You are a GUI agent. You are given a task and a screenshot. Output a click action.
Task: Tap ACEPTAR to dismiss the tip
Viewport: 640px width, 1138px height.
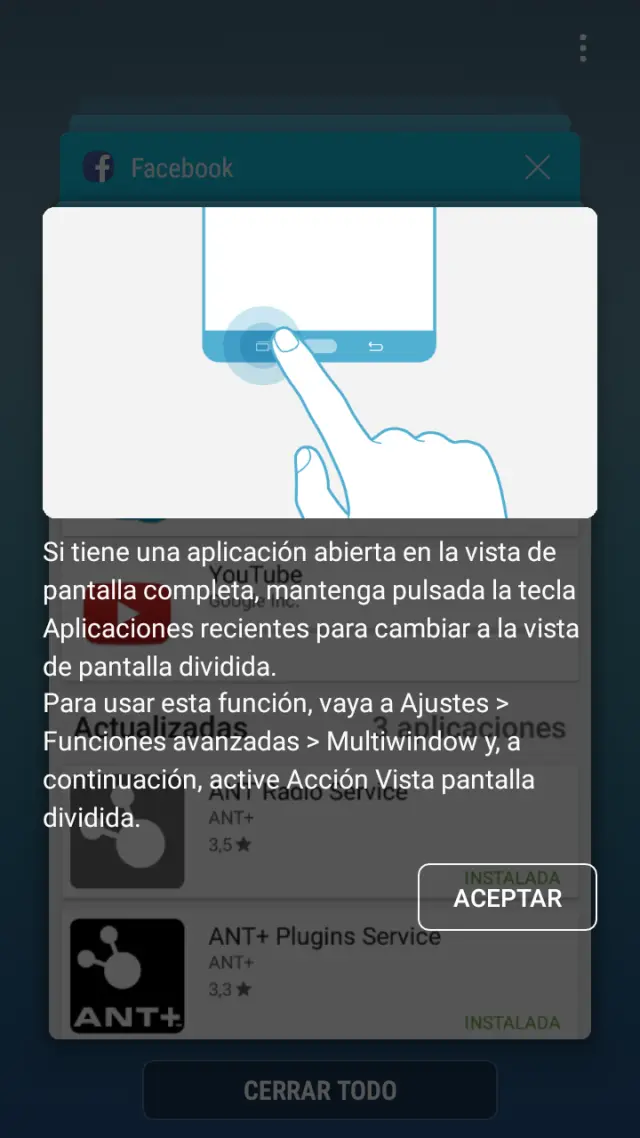[x=507, y=897]
